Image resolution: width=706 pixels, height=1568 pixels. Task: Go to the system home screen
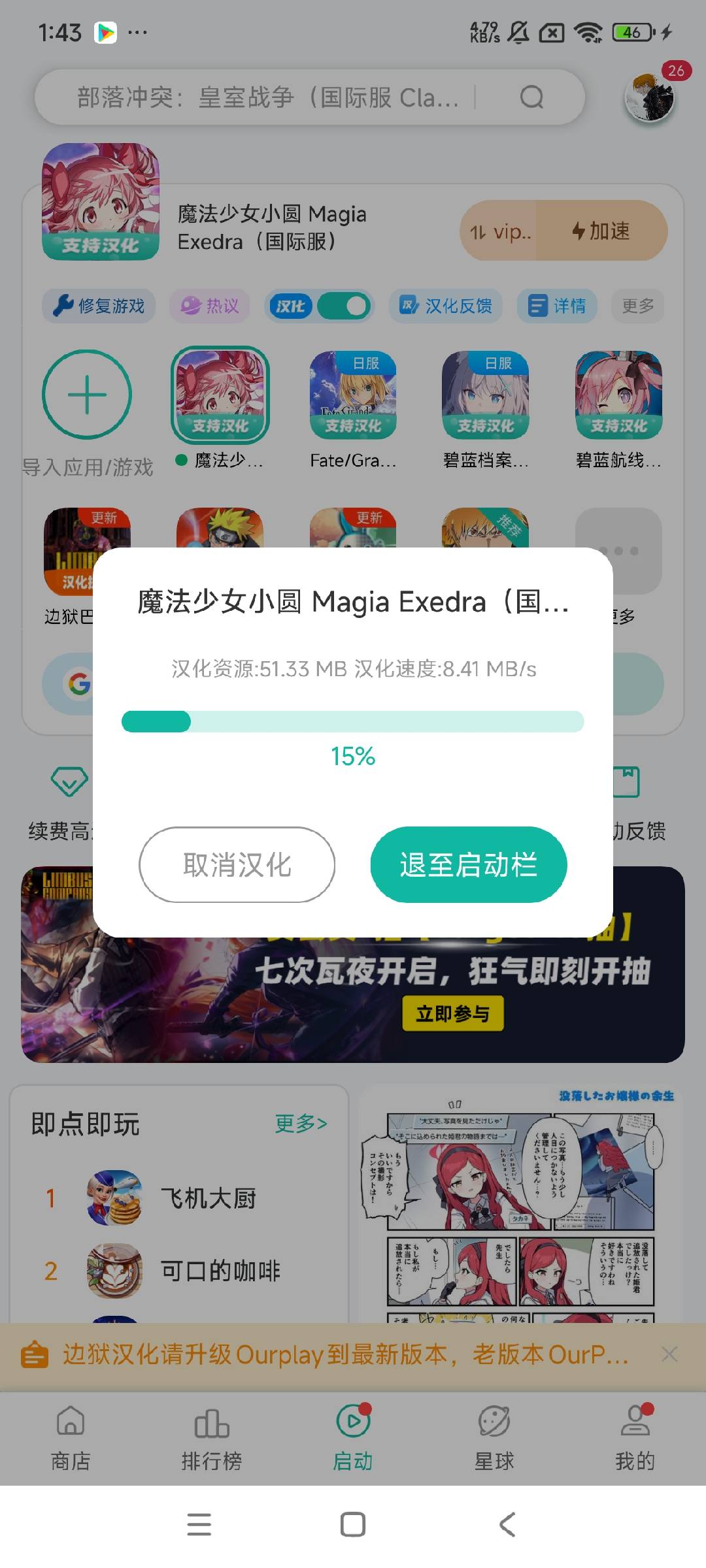(353, 1524)
